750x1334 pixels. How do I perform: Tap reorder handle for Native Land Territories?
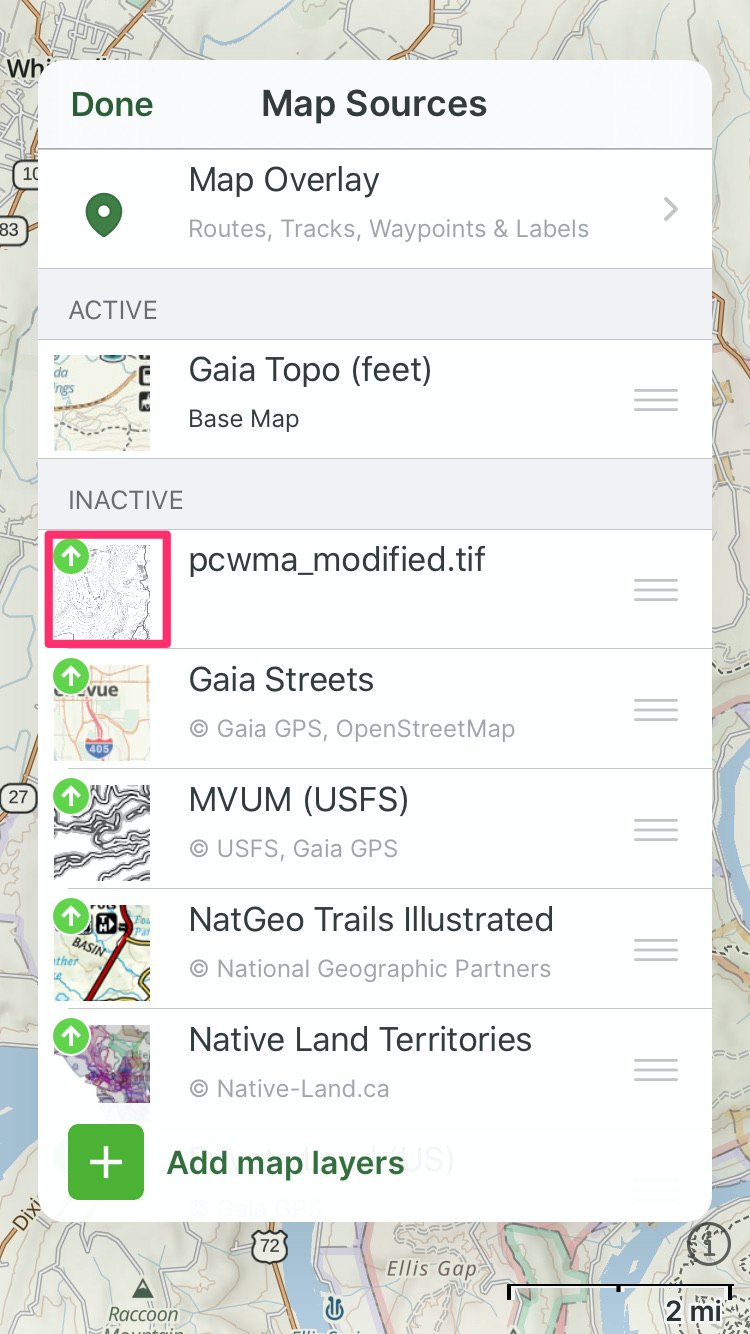[x=656, y=1070]
